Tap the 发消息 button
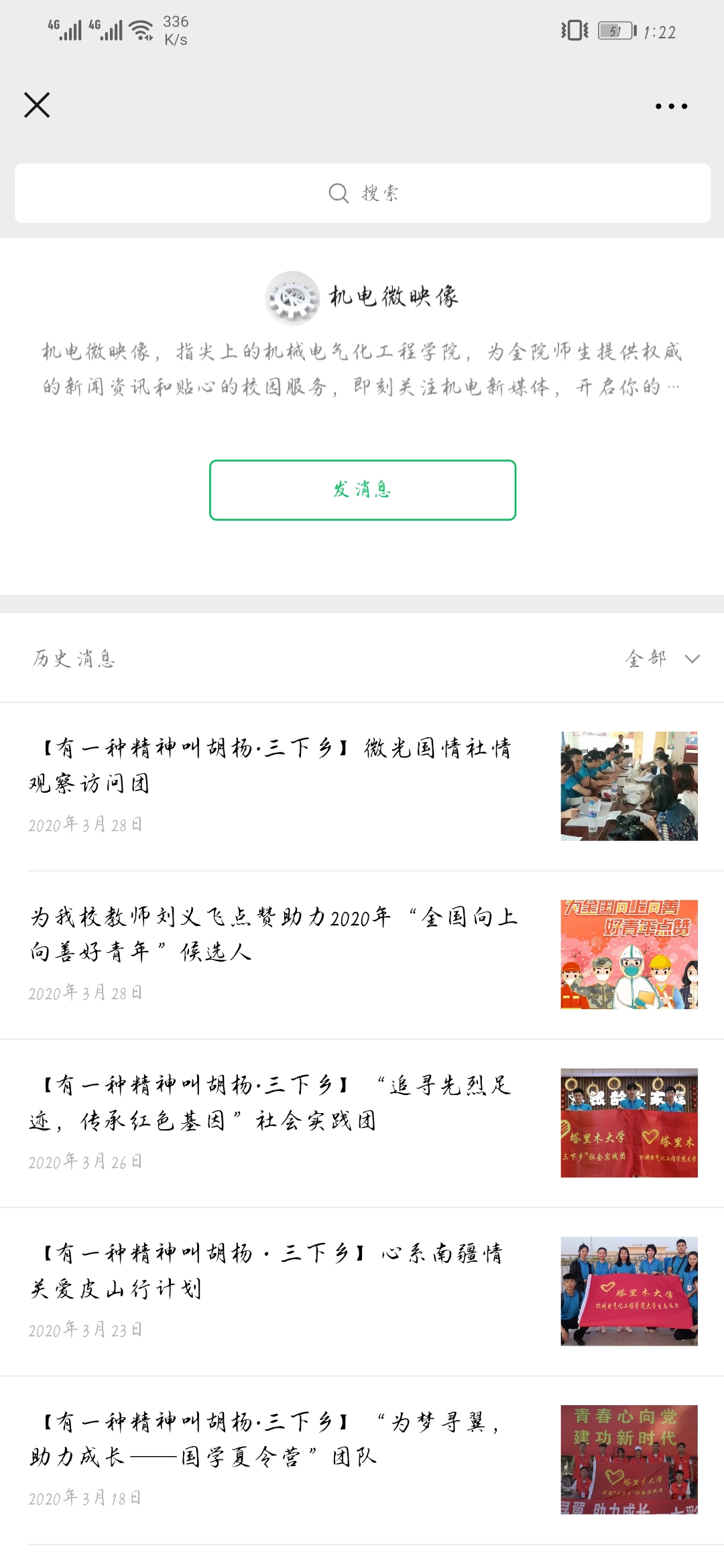 362,490
